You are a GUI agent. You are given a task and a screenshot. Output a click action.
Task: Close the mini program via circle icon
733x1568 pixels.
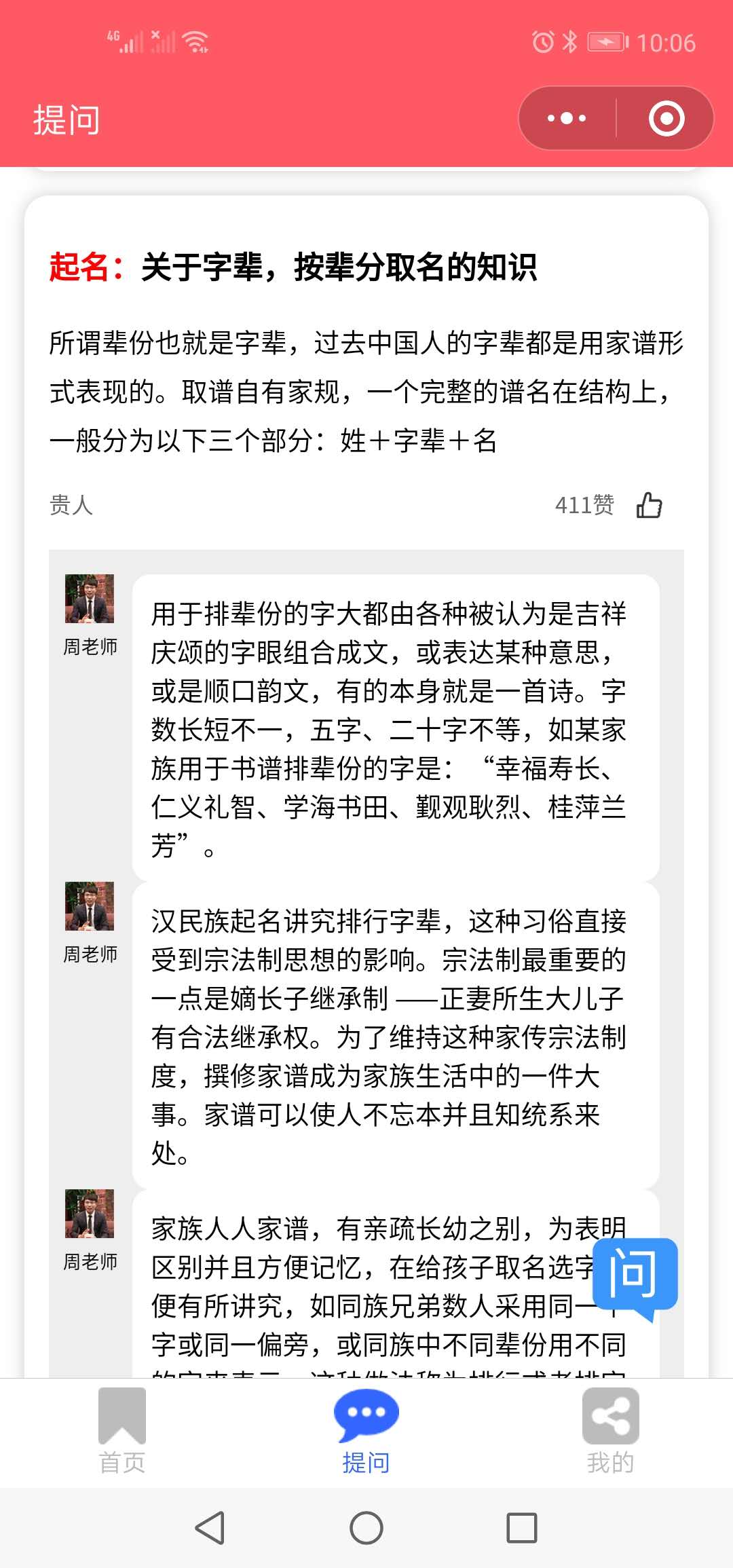pyautogui.click(x=666, y=118)
